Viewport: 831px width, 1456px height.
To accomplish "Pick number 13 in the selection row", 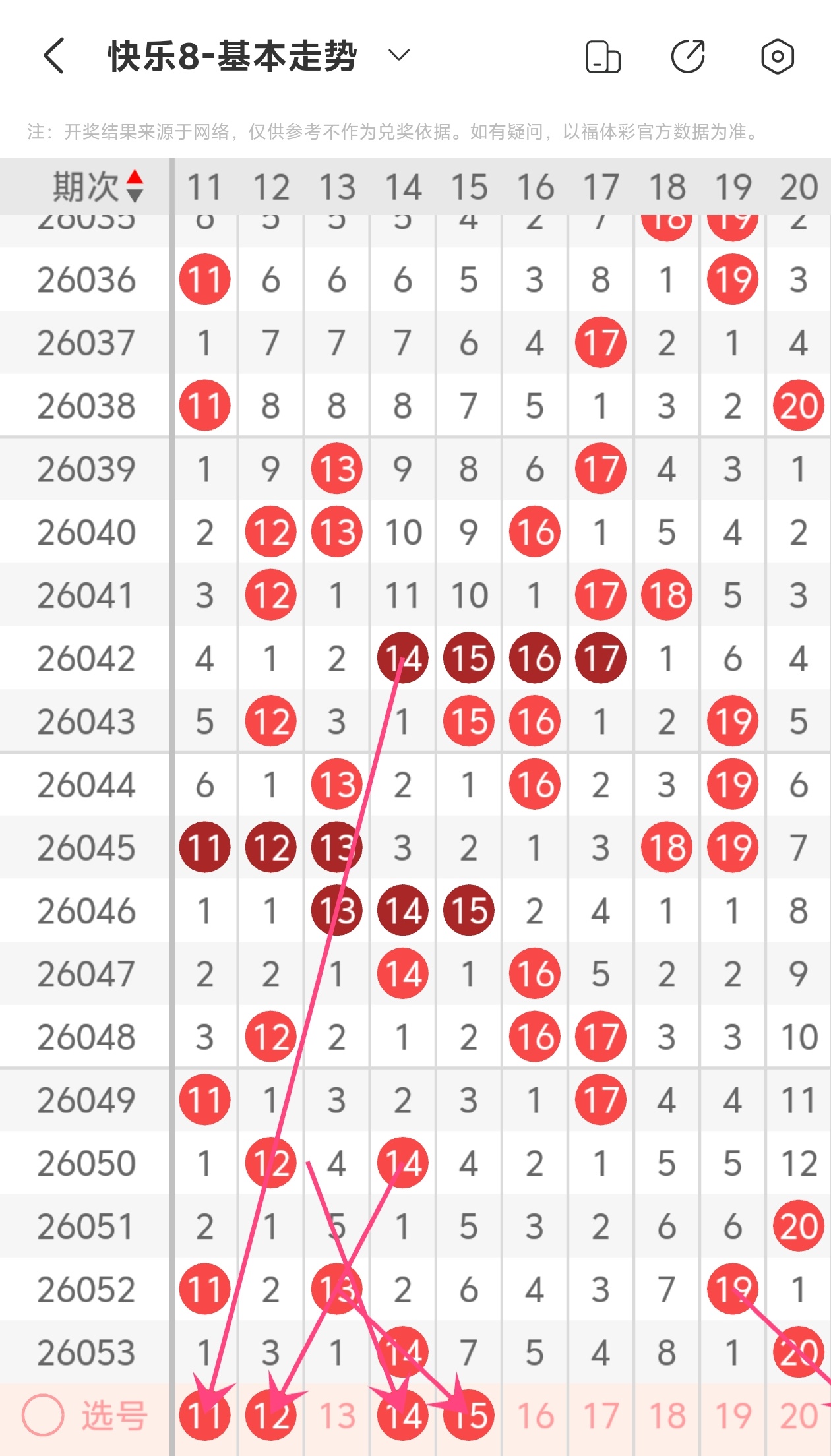I will 337,1415.
